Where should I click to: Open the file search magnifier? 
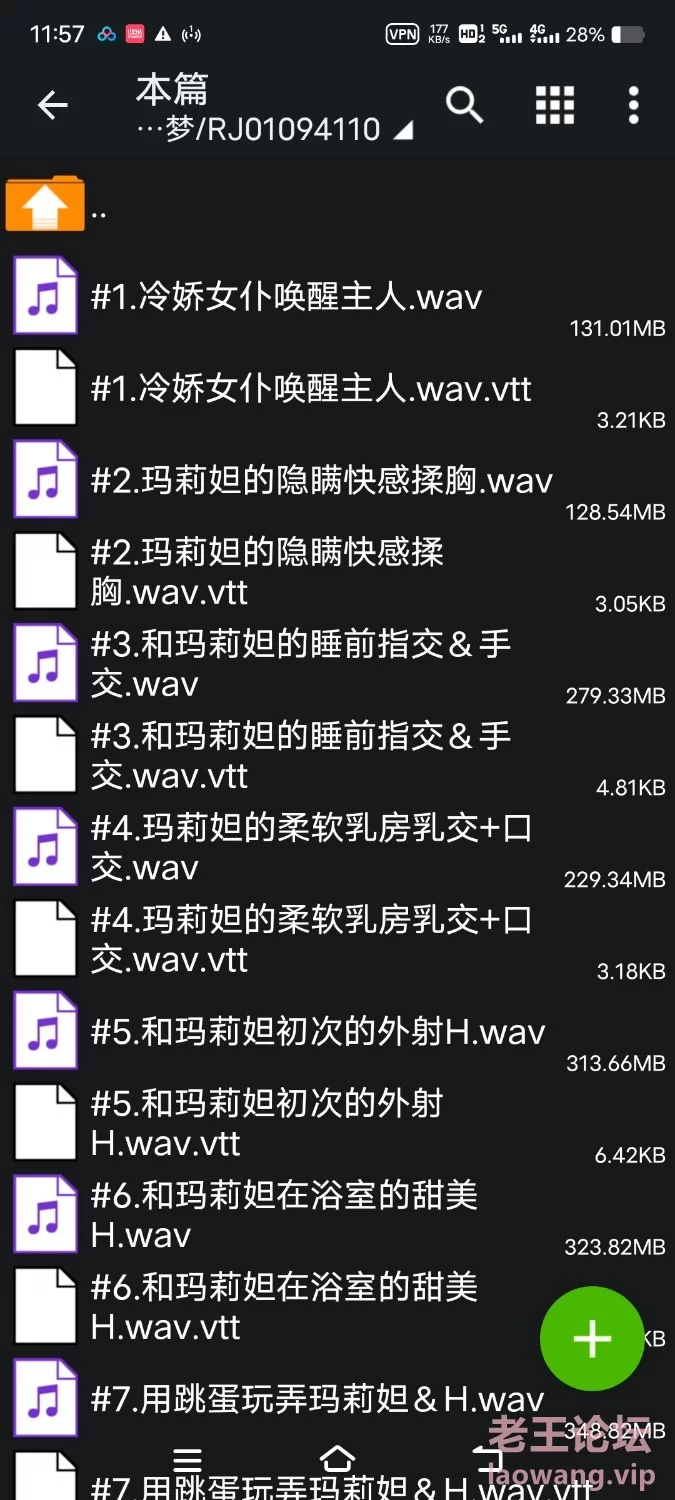[464, 104]
